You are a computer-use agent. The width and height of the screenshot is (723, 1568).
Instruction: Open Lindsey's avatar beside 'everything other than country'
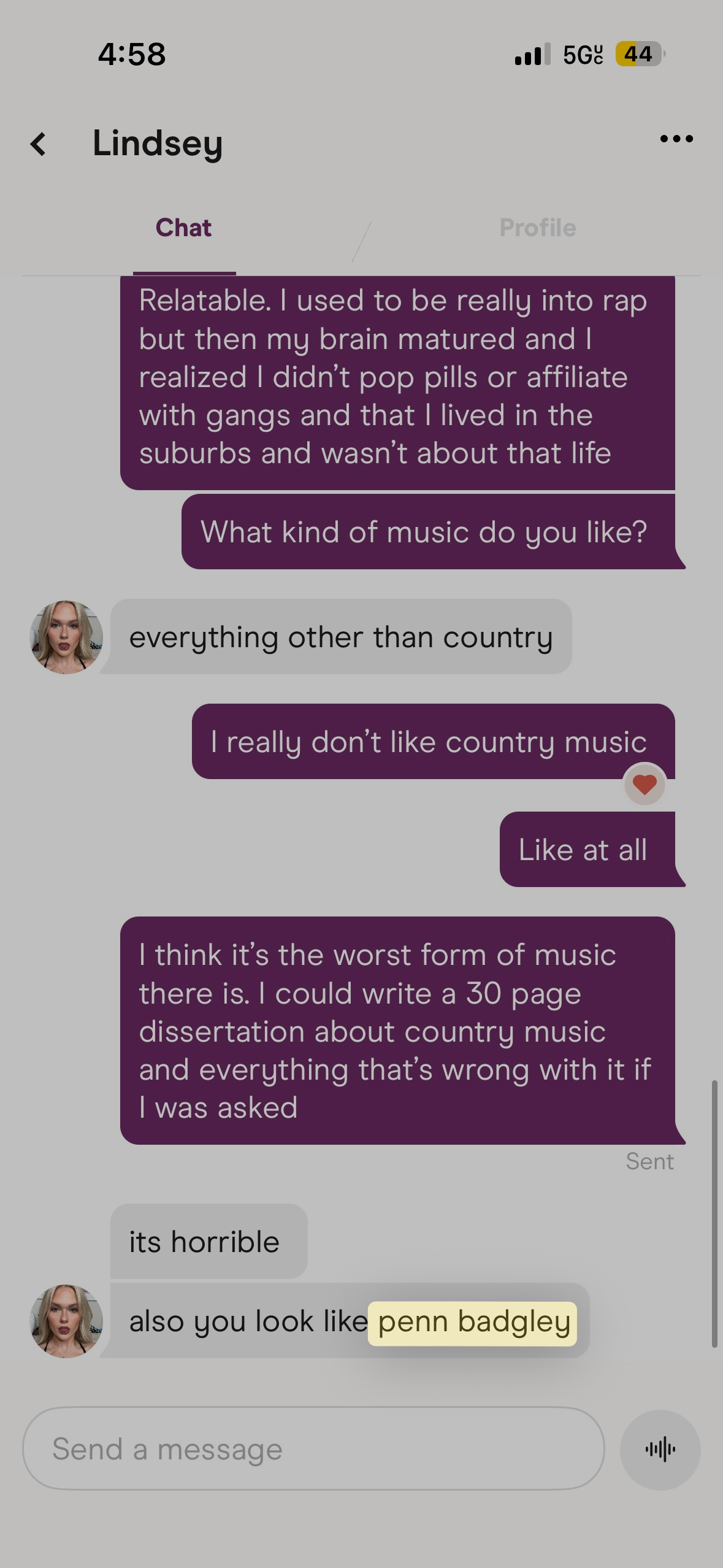click(x=66, y=637)
